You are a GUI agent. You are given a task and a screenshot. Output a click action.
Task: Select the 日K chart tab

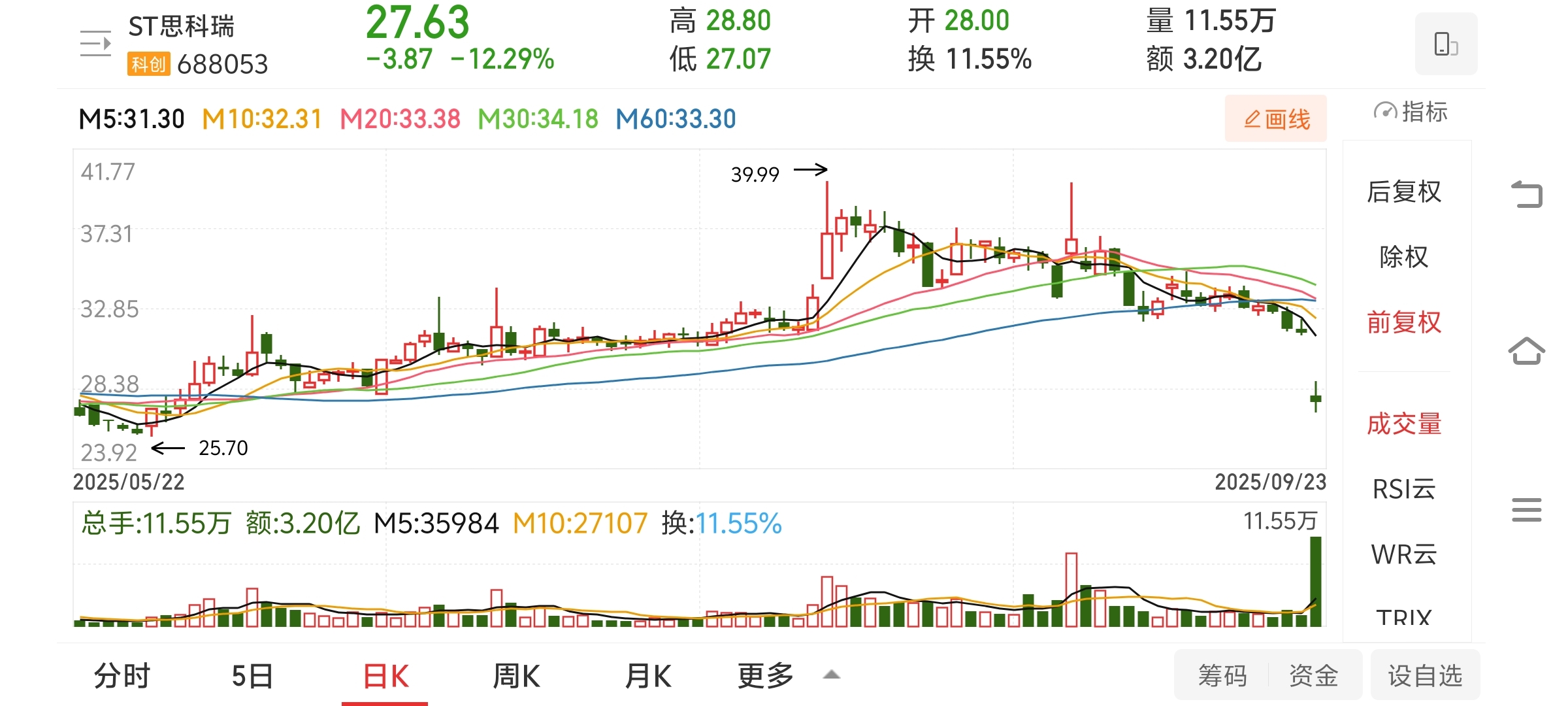385,676
